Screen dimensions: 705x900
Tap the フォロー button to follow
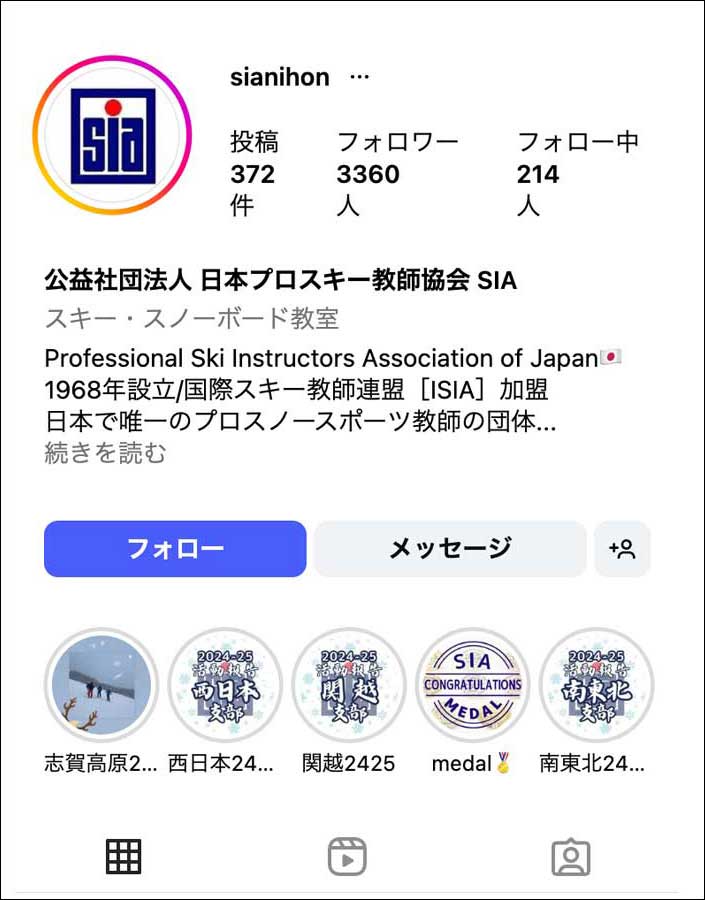pyautogui.click(x=175, y=548)
